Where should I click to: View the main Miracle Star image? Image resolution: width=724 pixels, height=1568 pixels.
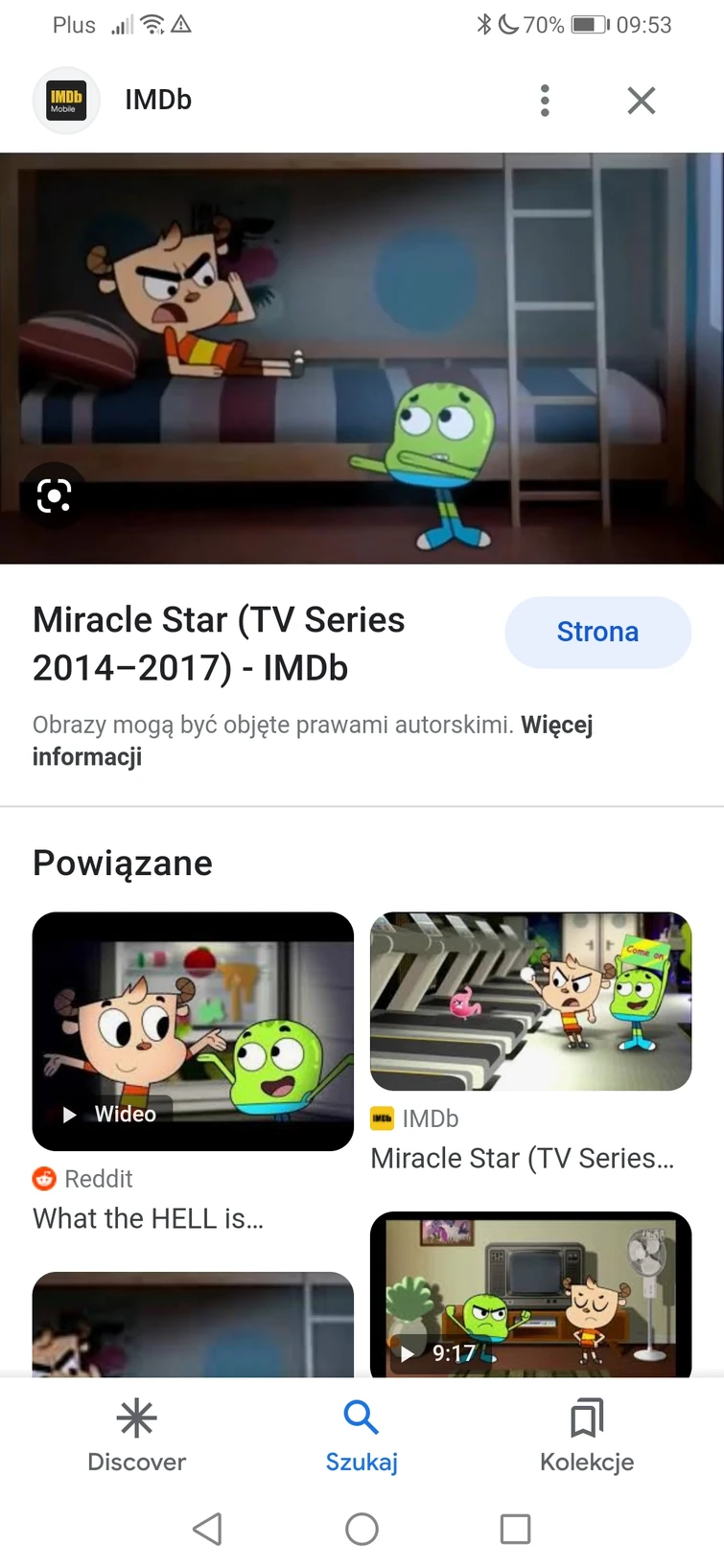[362, 357]
